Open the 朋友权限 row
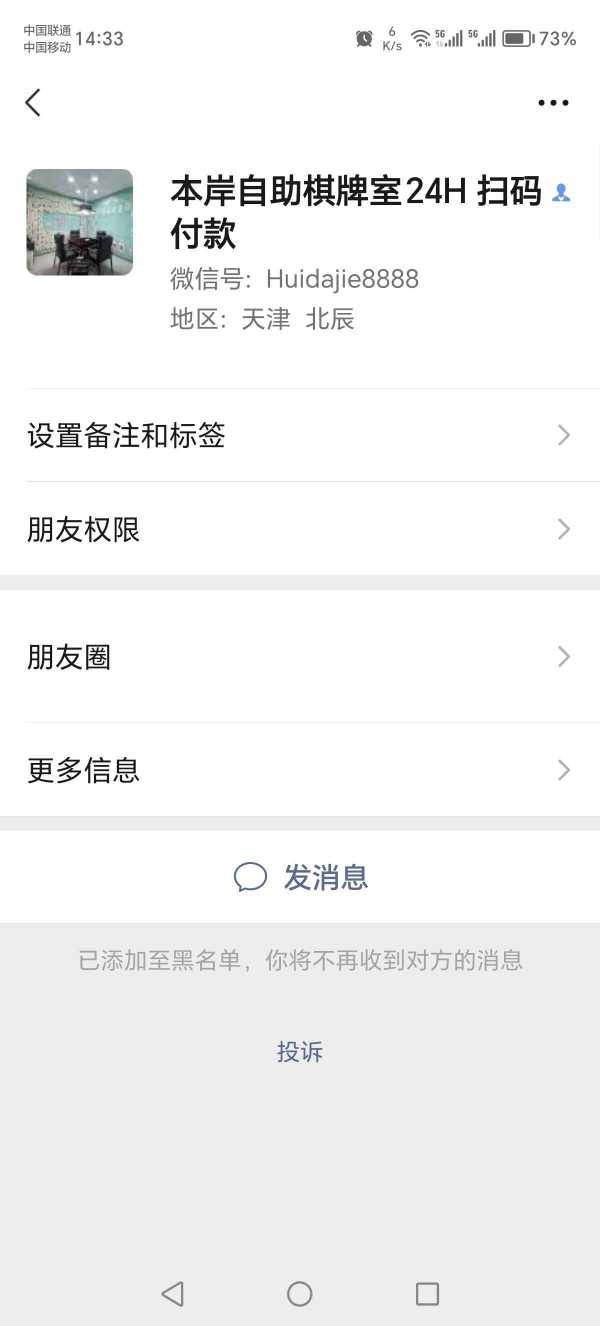 300,529
